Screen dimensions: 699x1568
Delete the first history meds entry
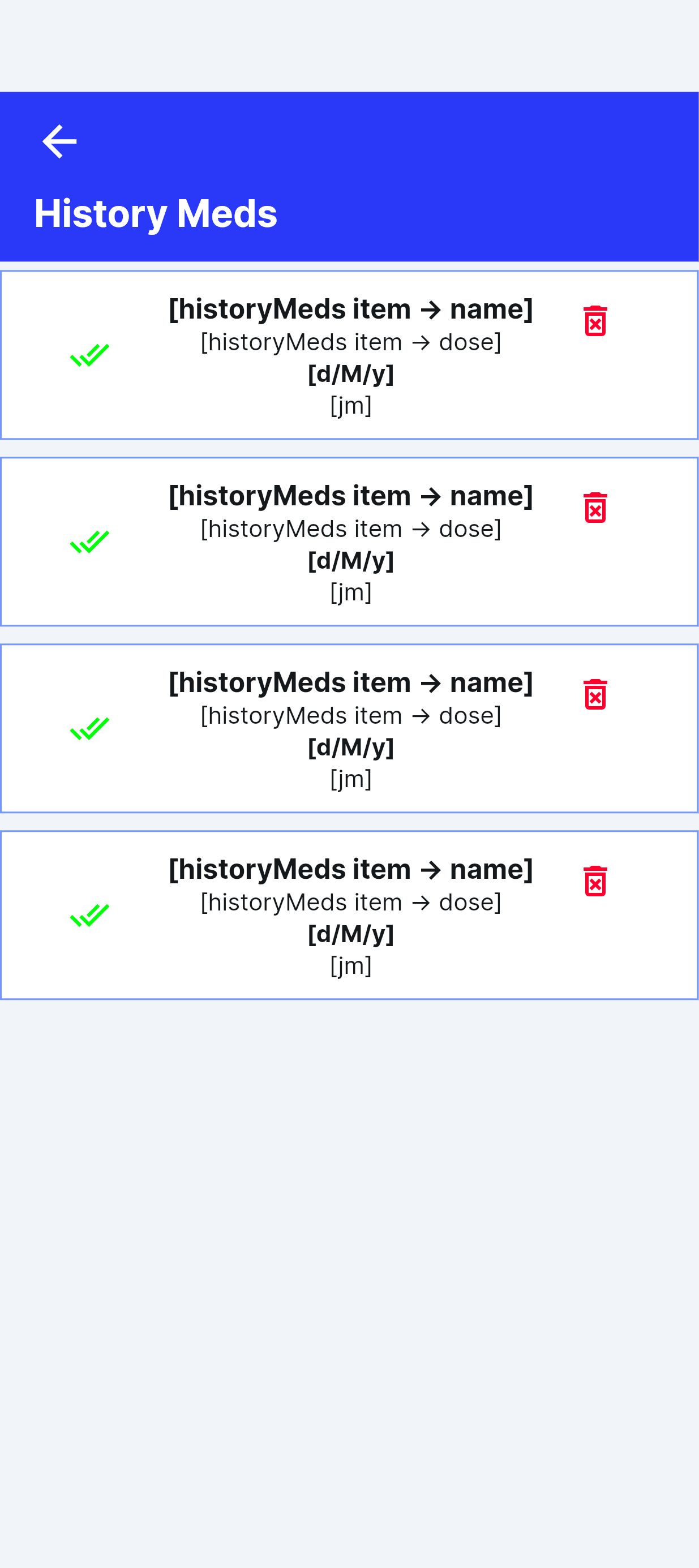(595, 321)
